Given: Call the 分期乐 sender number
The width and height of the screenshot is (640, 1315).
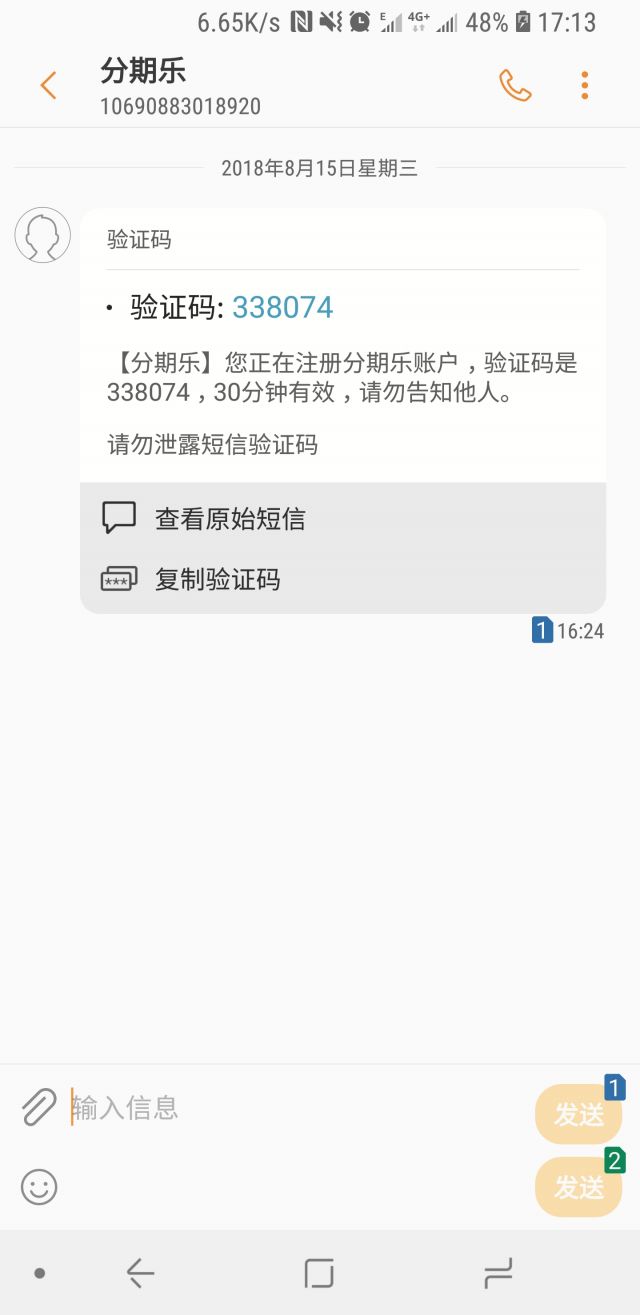Looking at the screenshot, I should pos(515,86).
